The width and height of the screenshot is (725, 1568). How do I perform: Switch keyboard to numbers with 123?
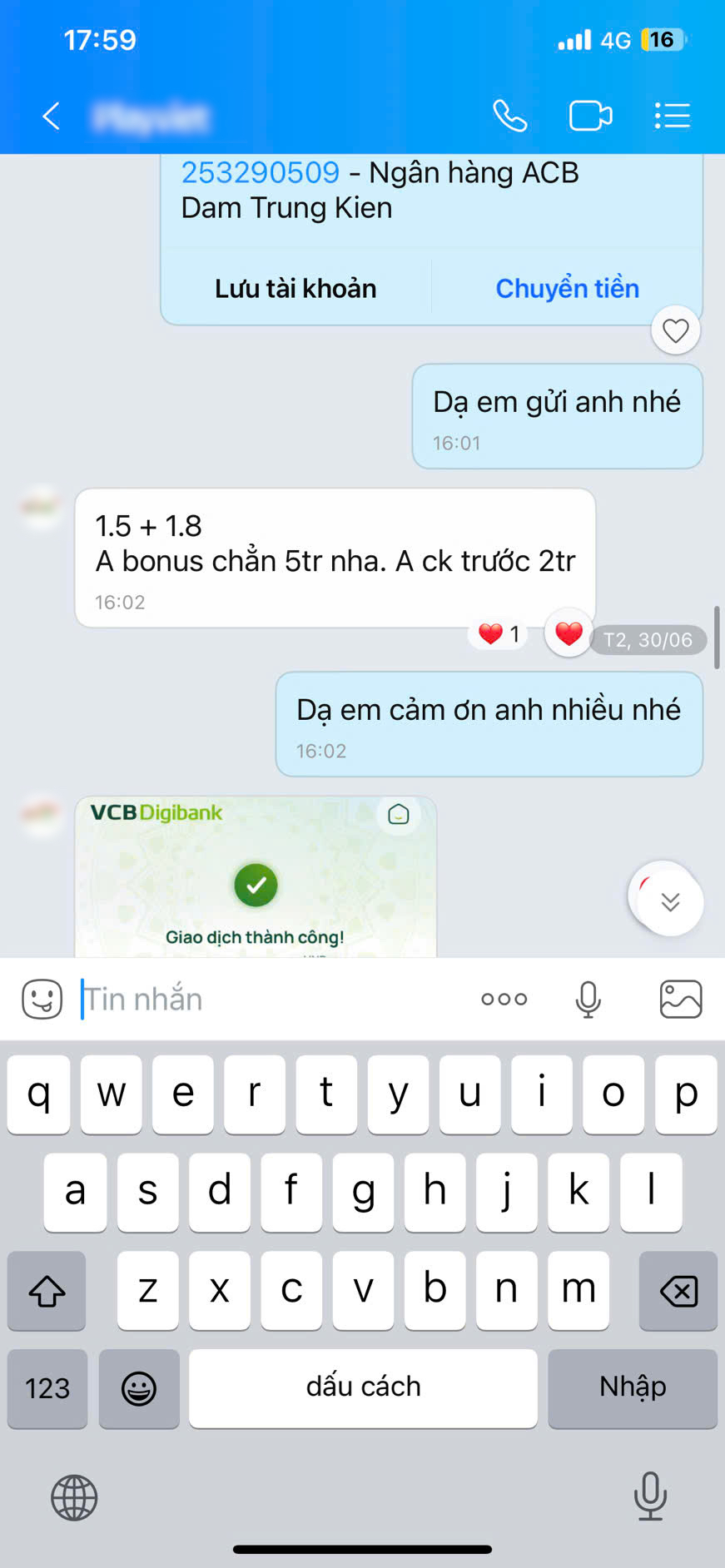point(47,1388)
